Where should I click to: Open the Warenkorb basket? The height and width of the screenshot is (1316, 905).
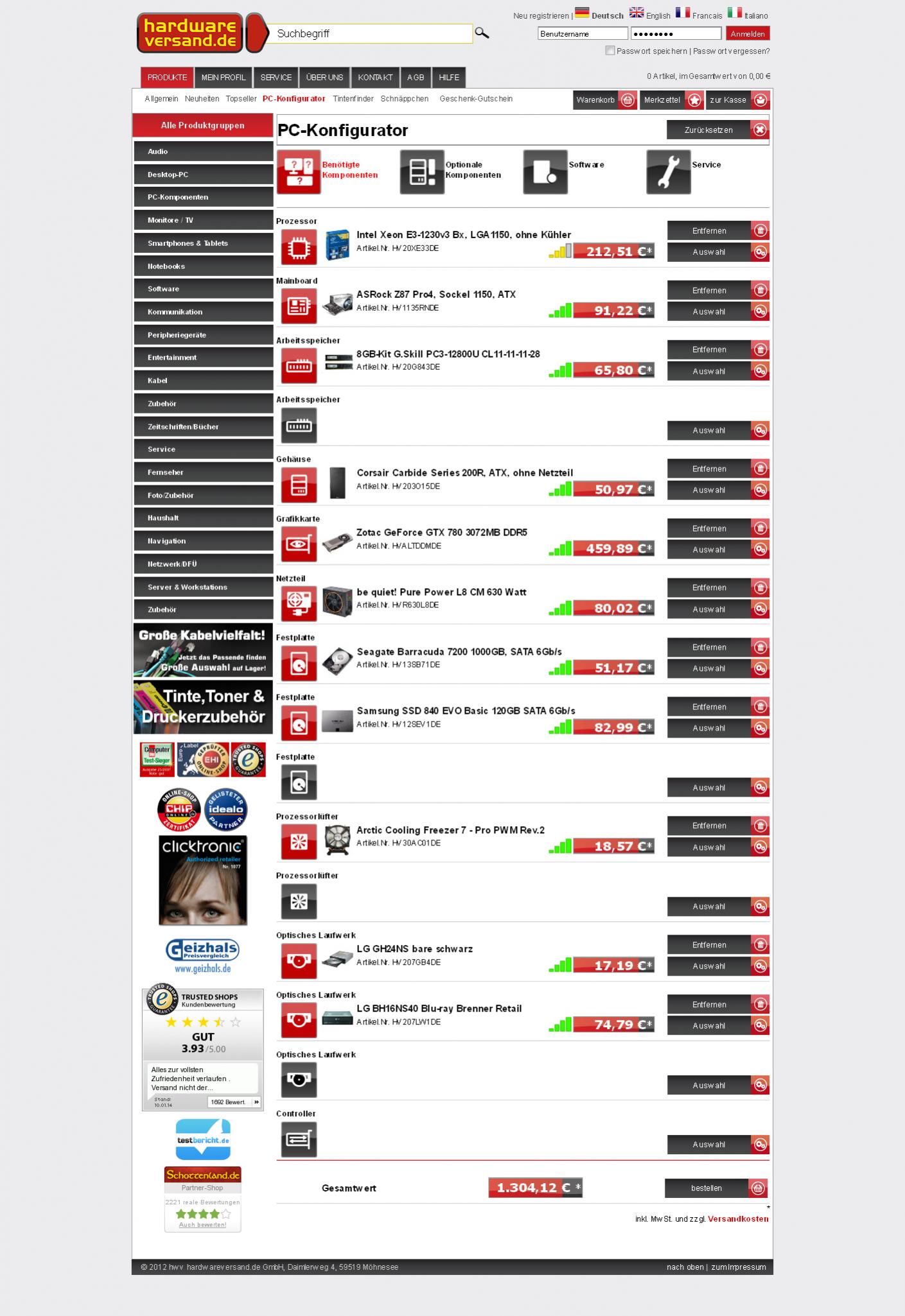(604, 100)
